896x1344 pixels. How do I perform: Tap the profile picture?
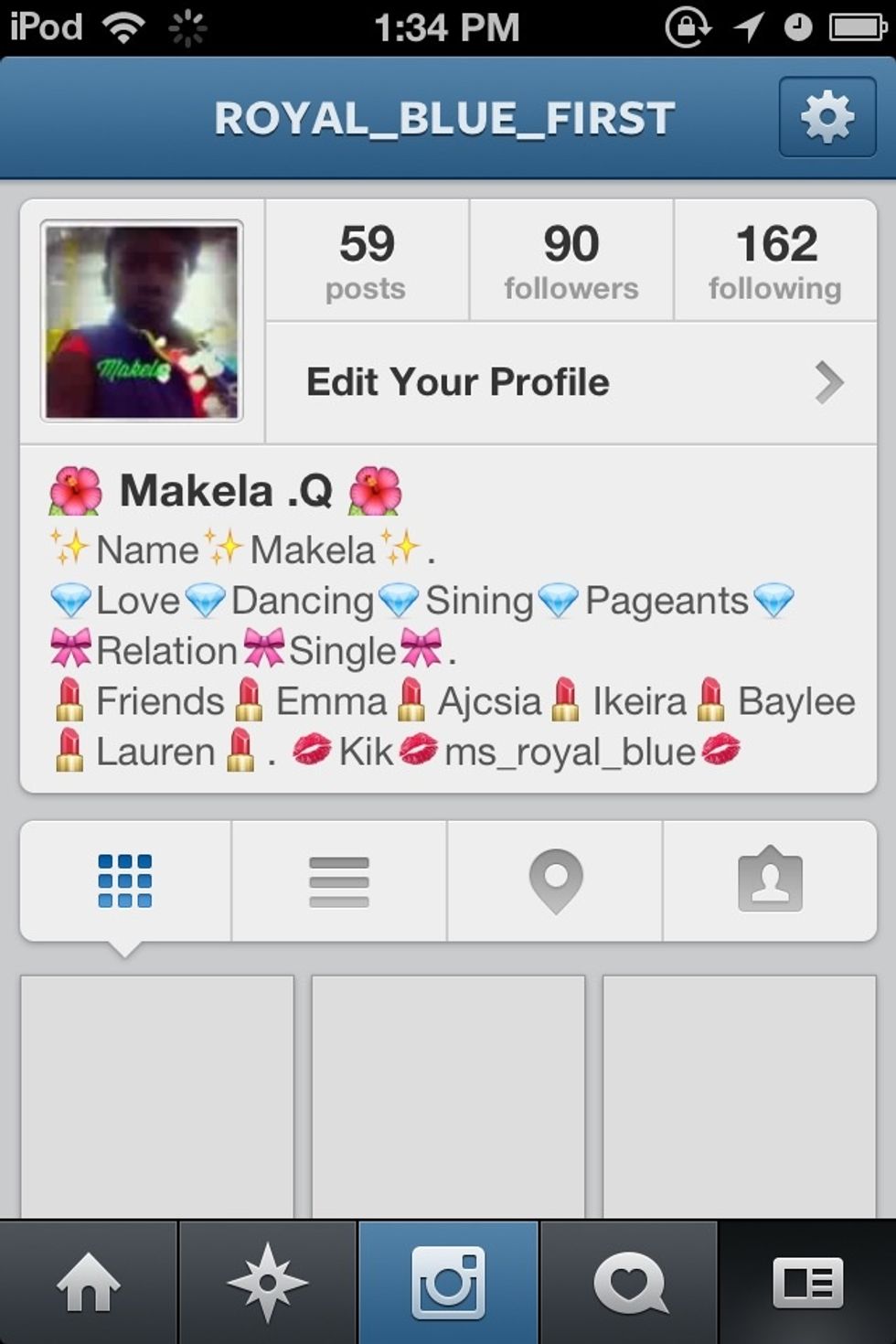pyautogui.click(x=143, y=321)
